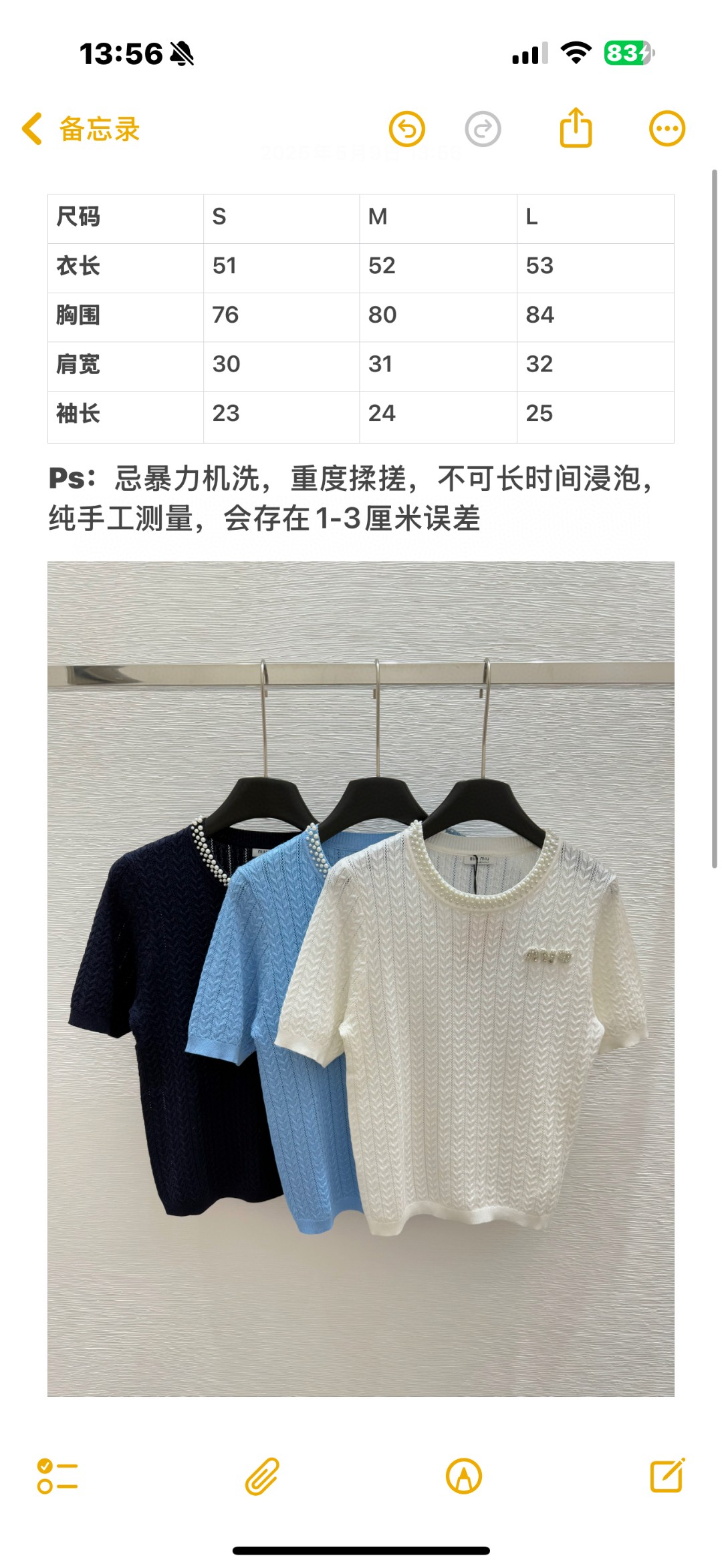Open the knit tops photo in the note
Image resolution: width=722 pixels, height=1568 pixels.
[360, 978]
